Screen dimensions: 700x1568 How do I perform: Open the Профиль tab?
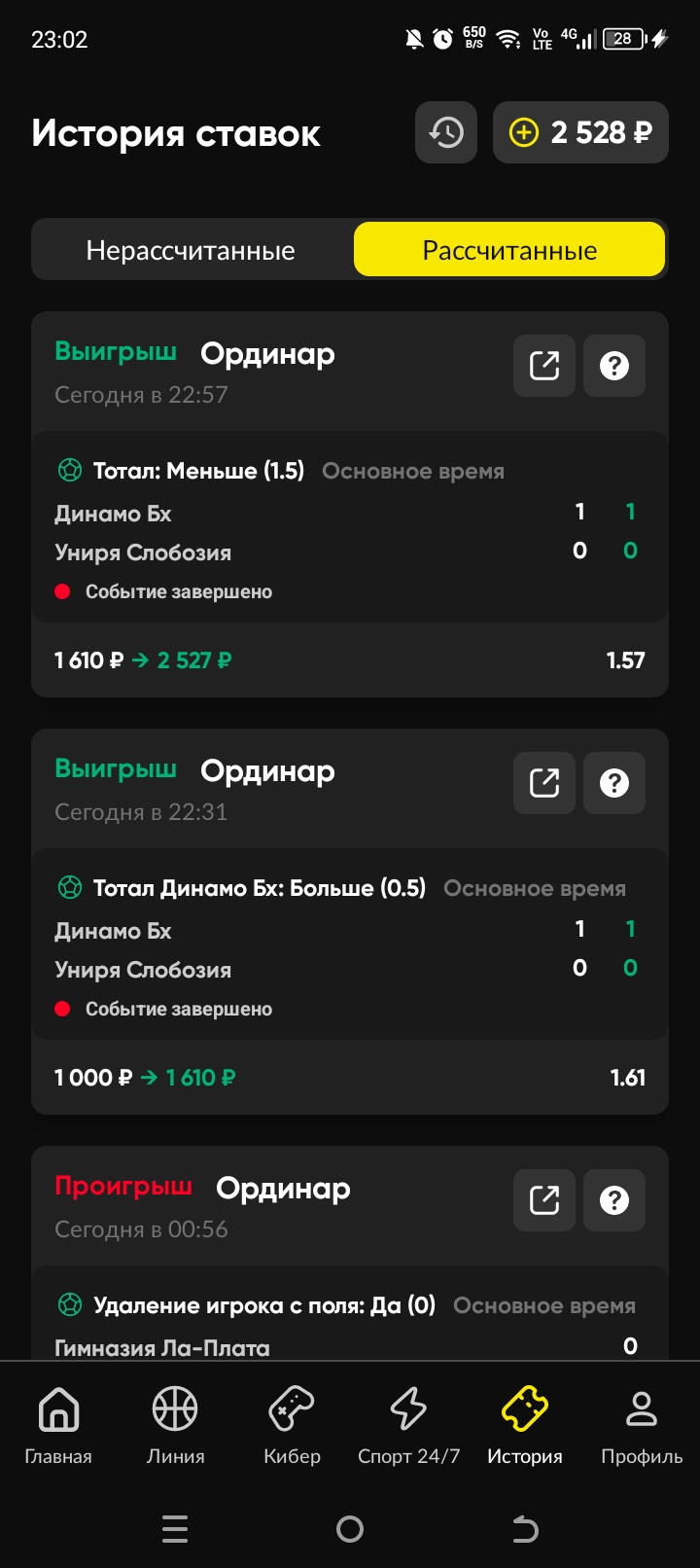coord(642,1426)
